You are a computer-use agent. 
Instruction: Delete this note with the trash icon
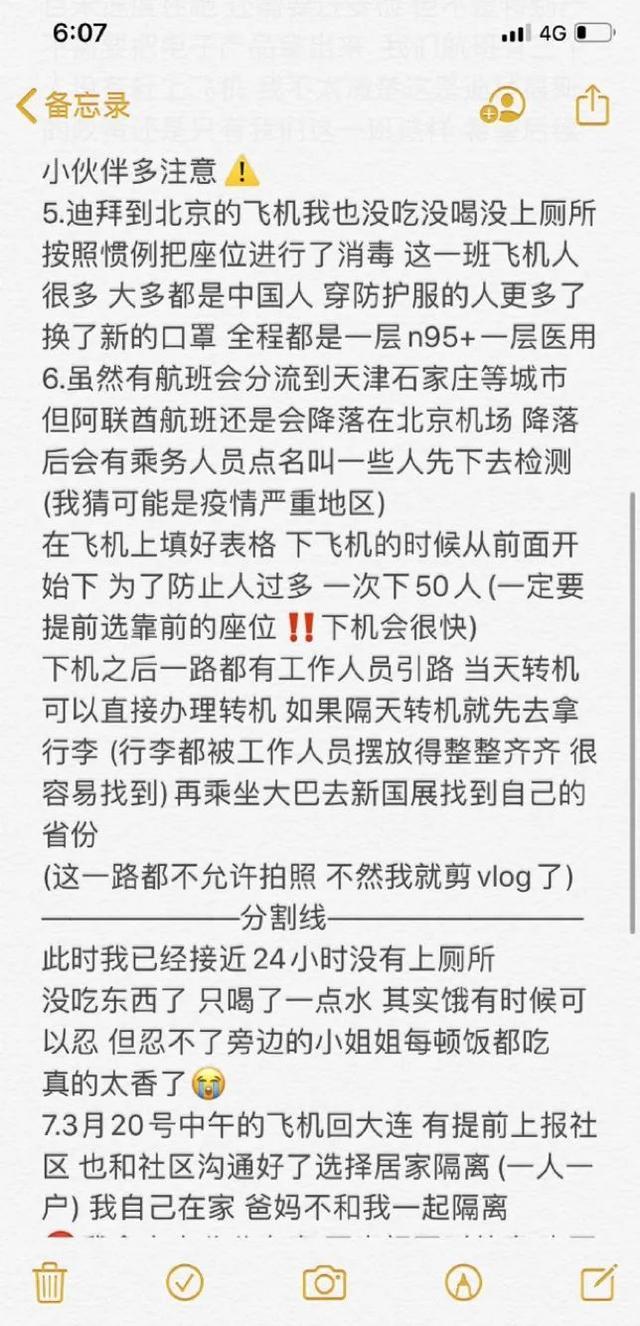48,1283
